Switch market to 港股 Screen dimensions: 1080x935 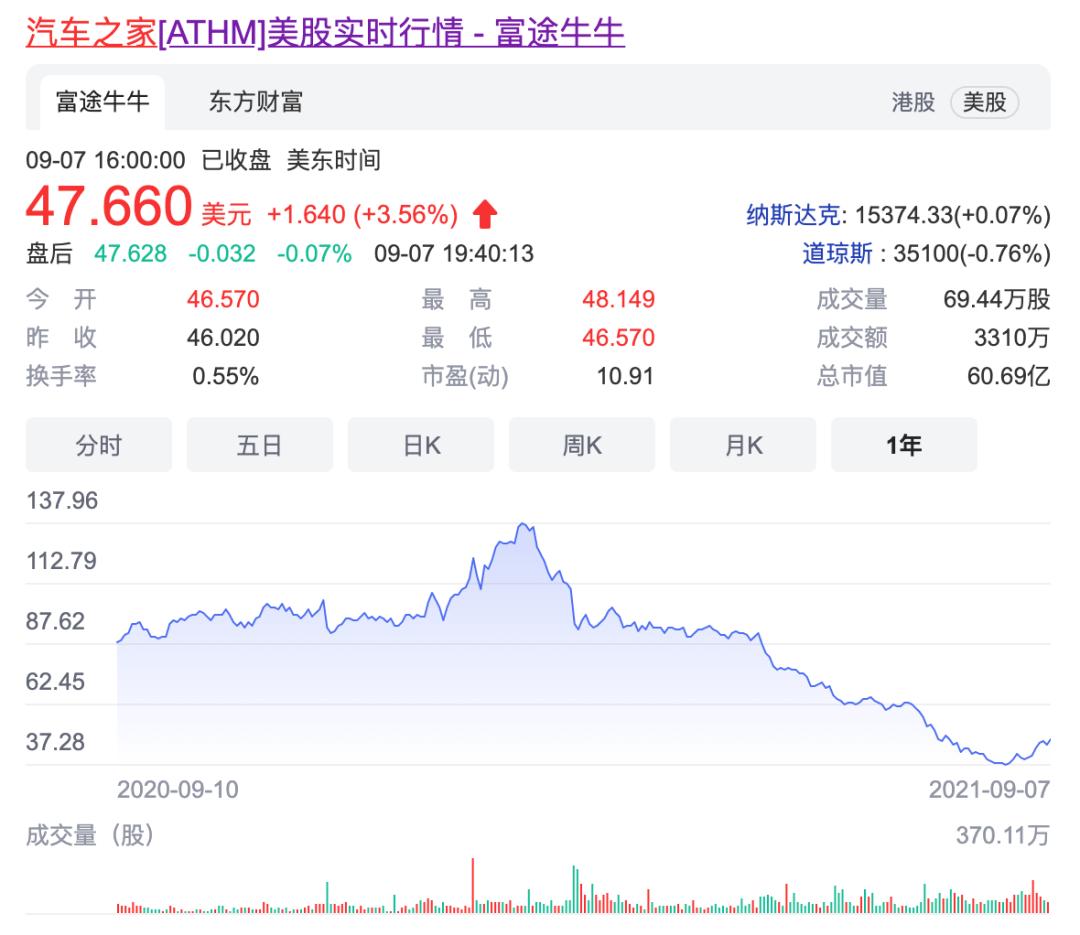(x=913, y=102)
